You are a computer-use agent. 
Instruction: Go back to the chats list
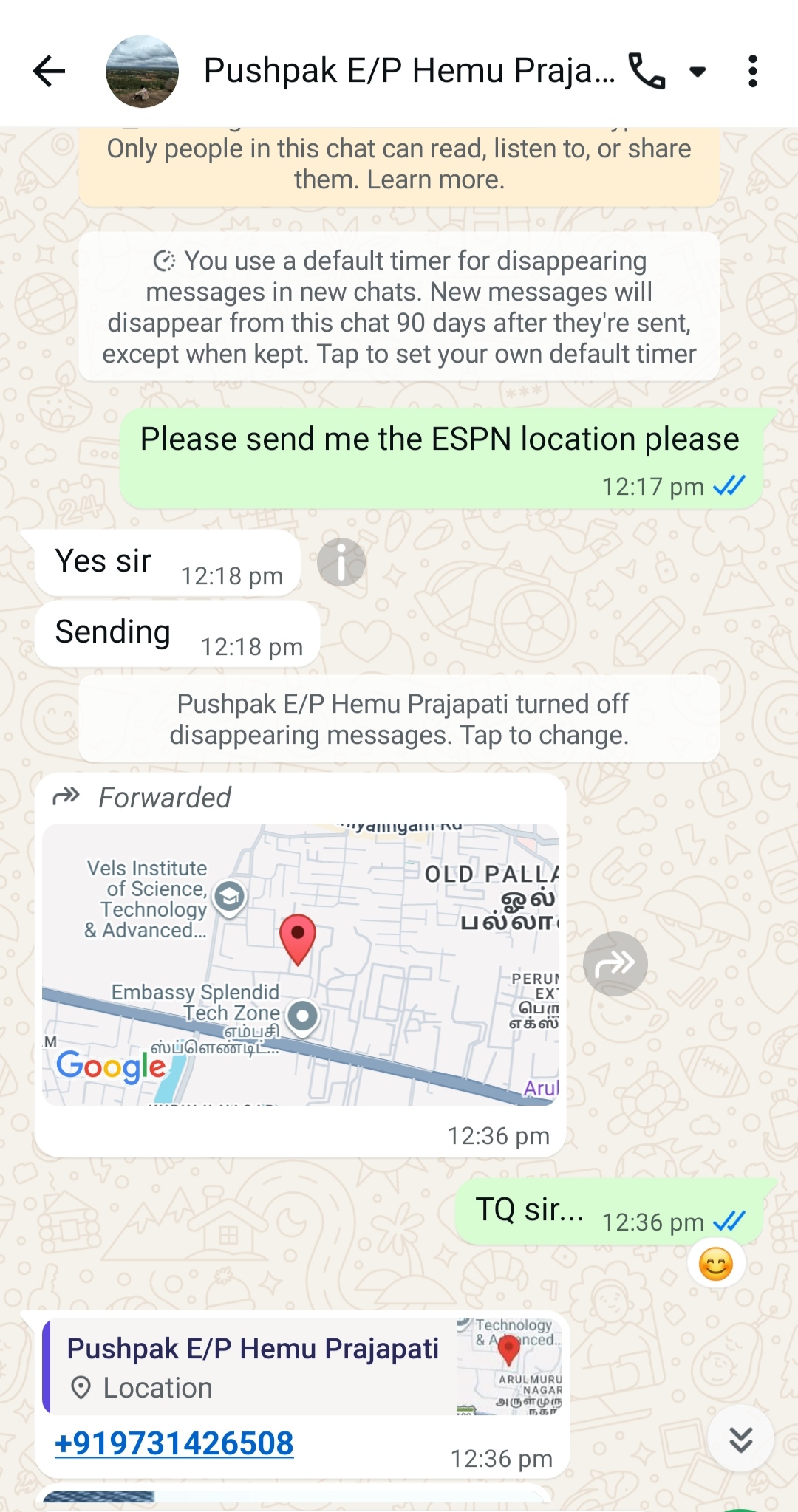pyautogui.click(x=50, y=72)
